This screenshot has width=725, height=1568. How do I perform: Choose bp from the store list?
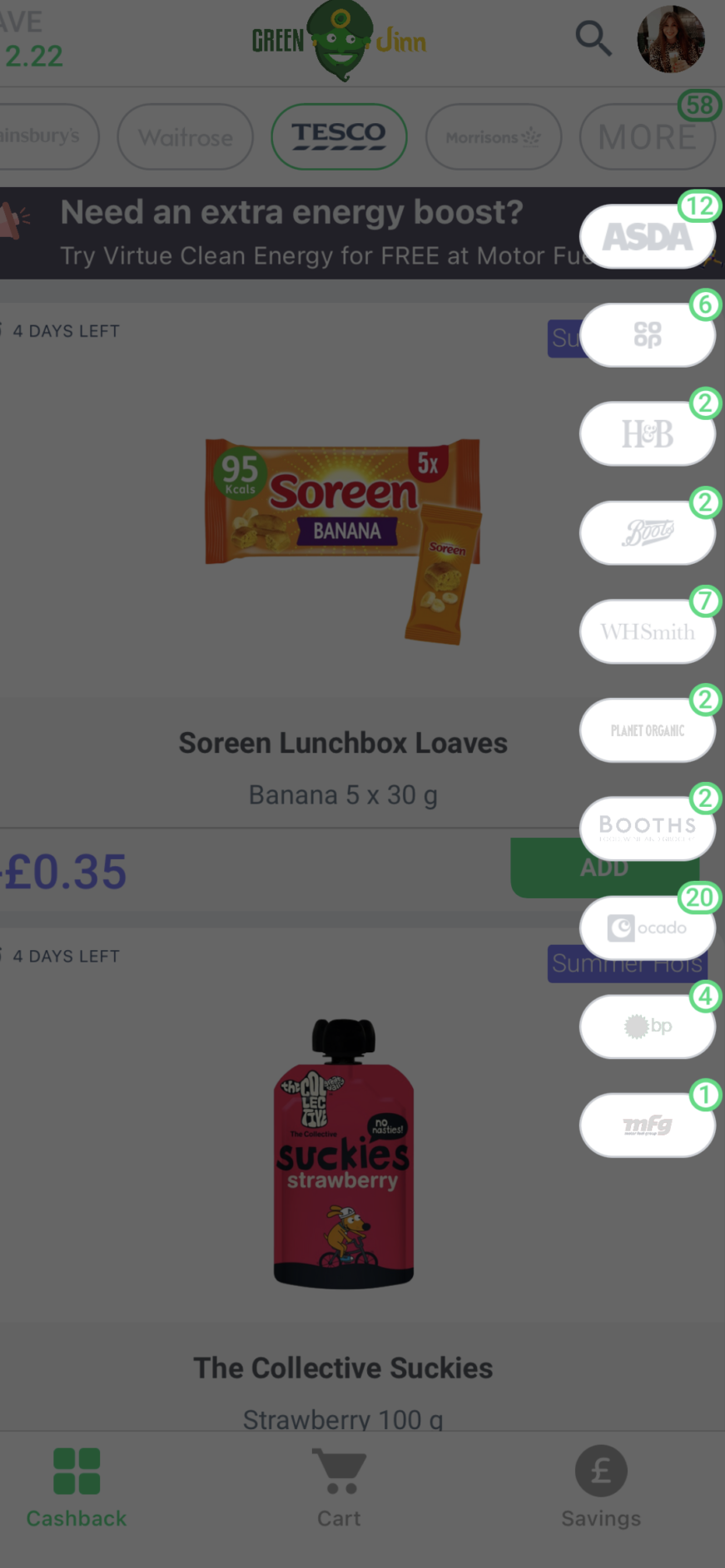(648, 1026)
